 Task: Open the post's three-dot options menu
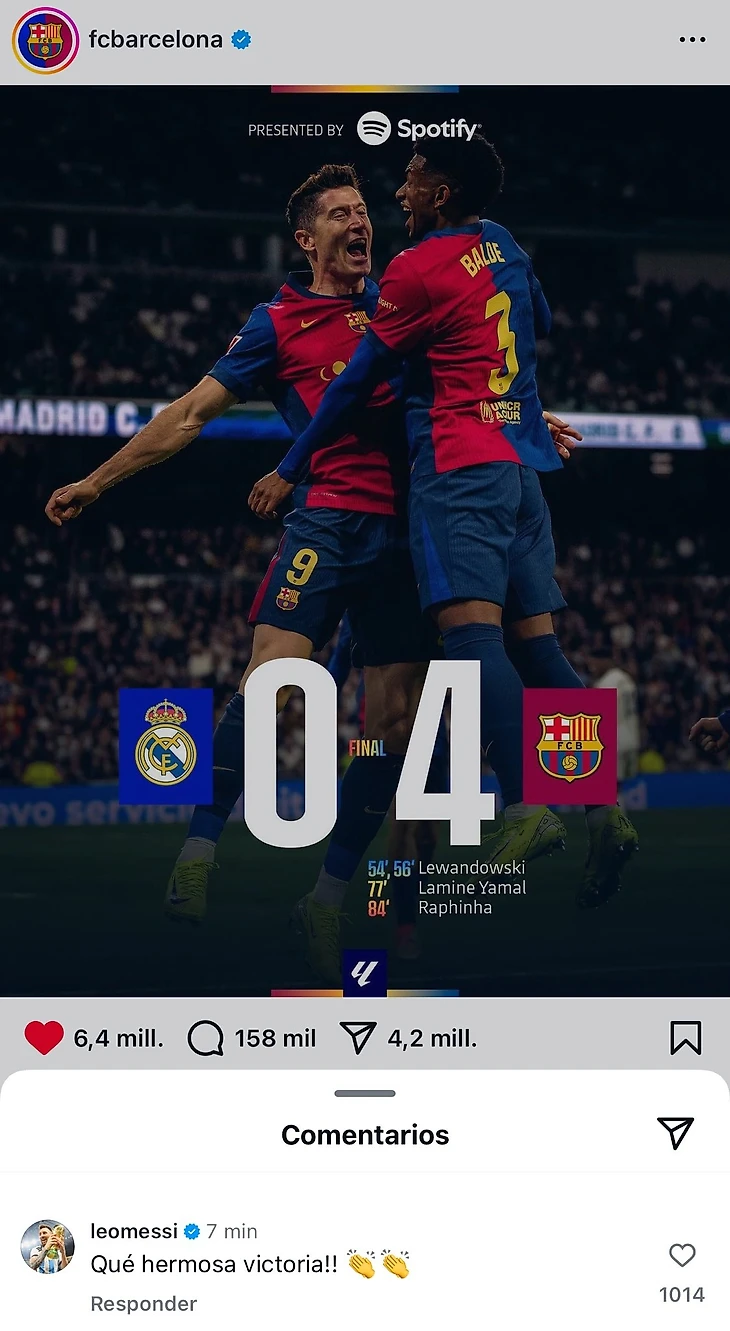pyautogui.click(x=692, y=40)
